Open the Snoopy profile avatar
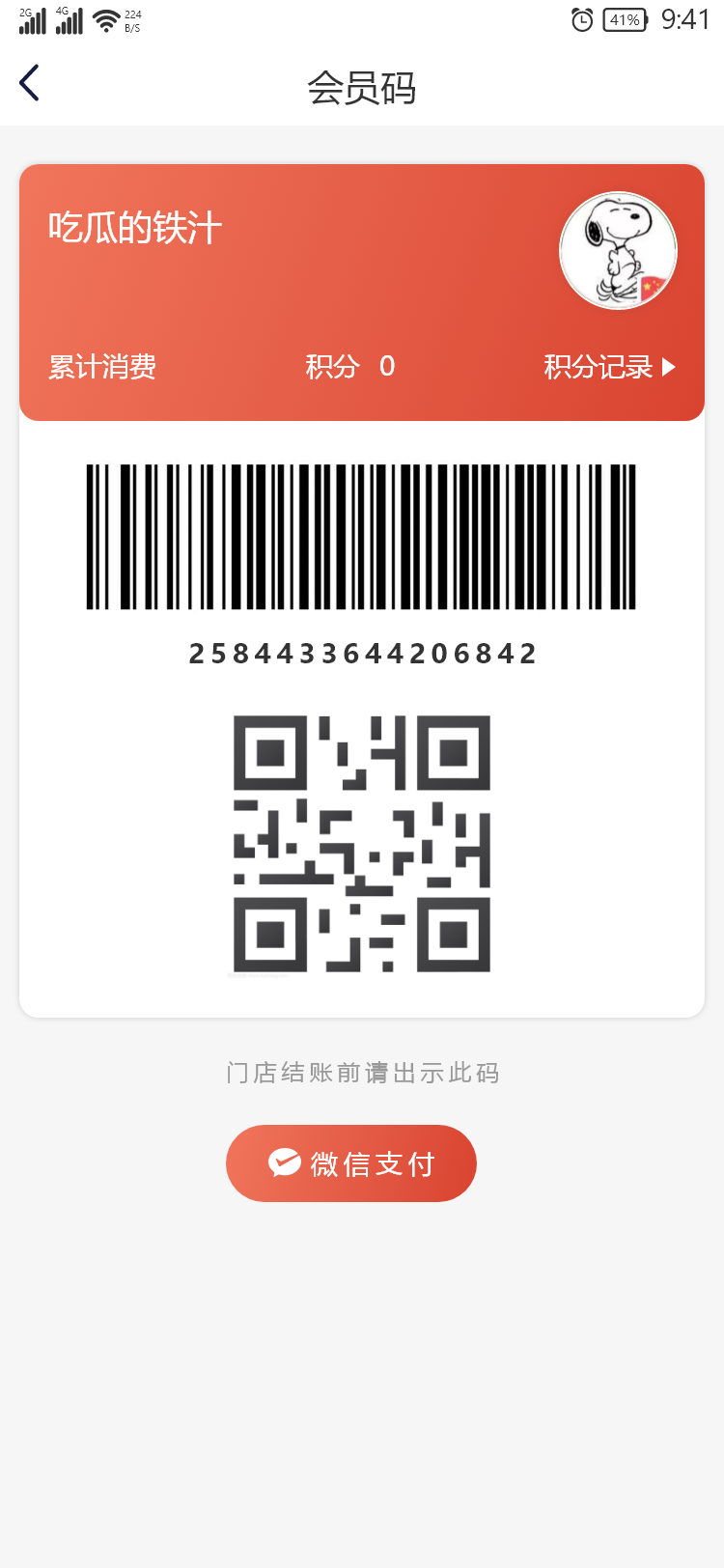 tap(619, 251)
